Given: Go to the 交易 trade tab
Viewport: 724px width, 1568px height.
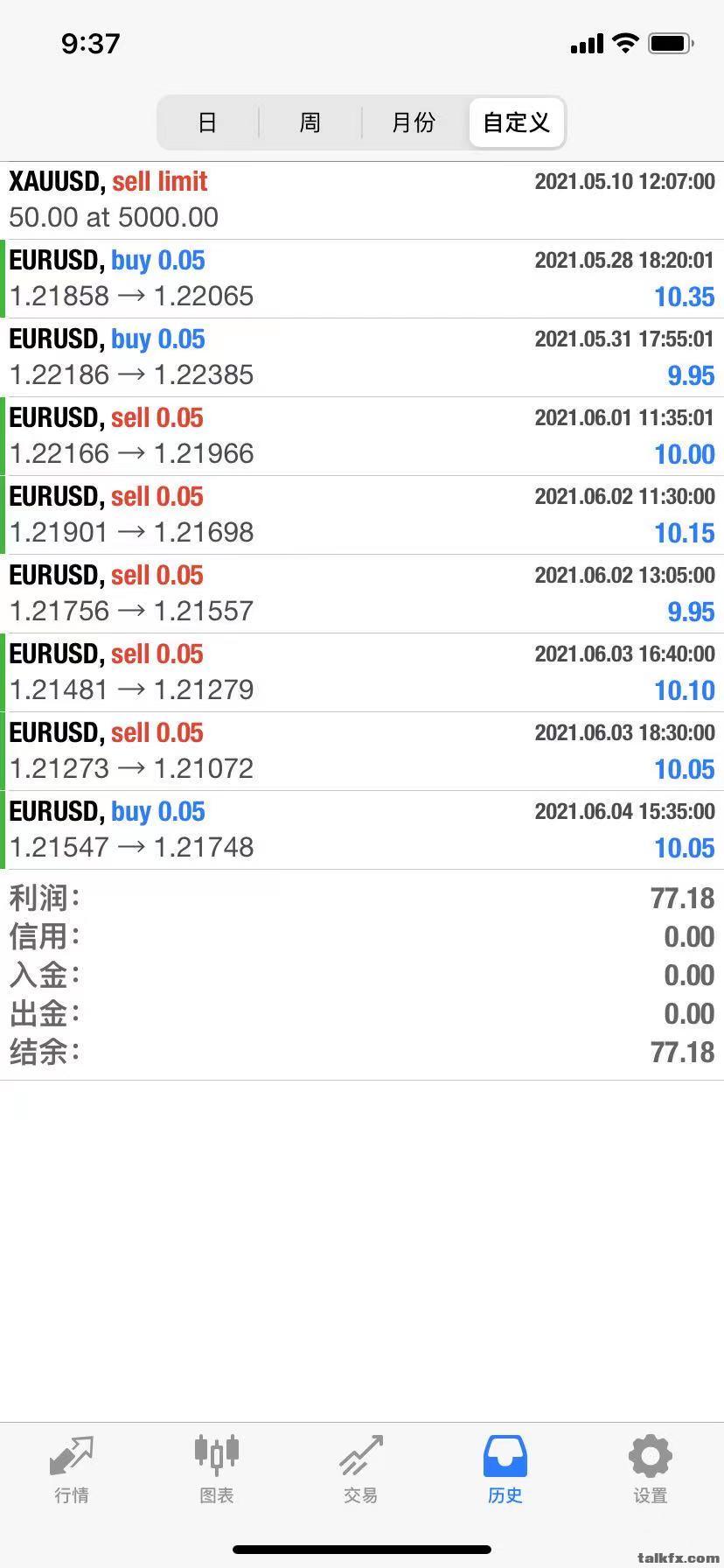Looking at the screenshot, I should click(x=361, y=1472).
